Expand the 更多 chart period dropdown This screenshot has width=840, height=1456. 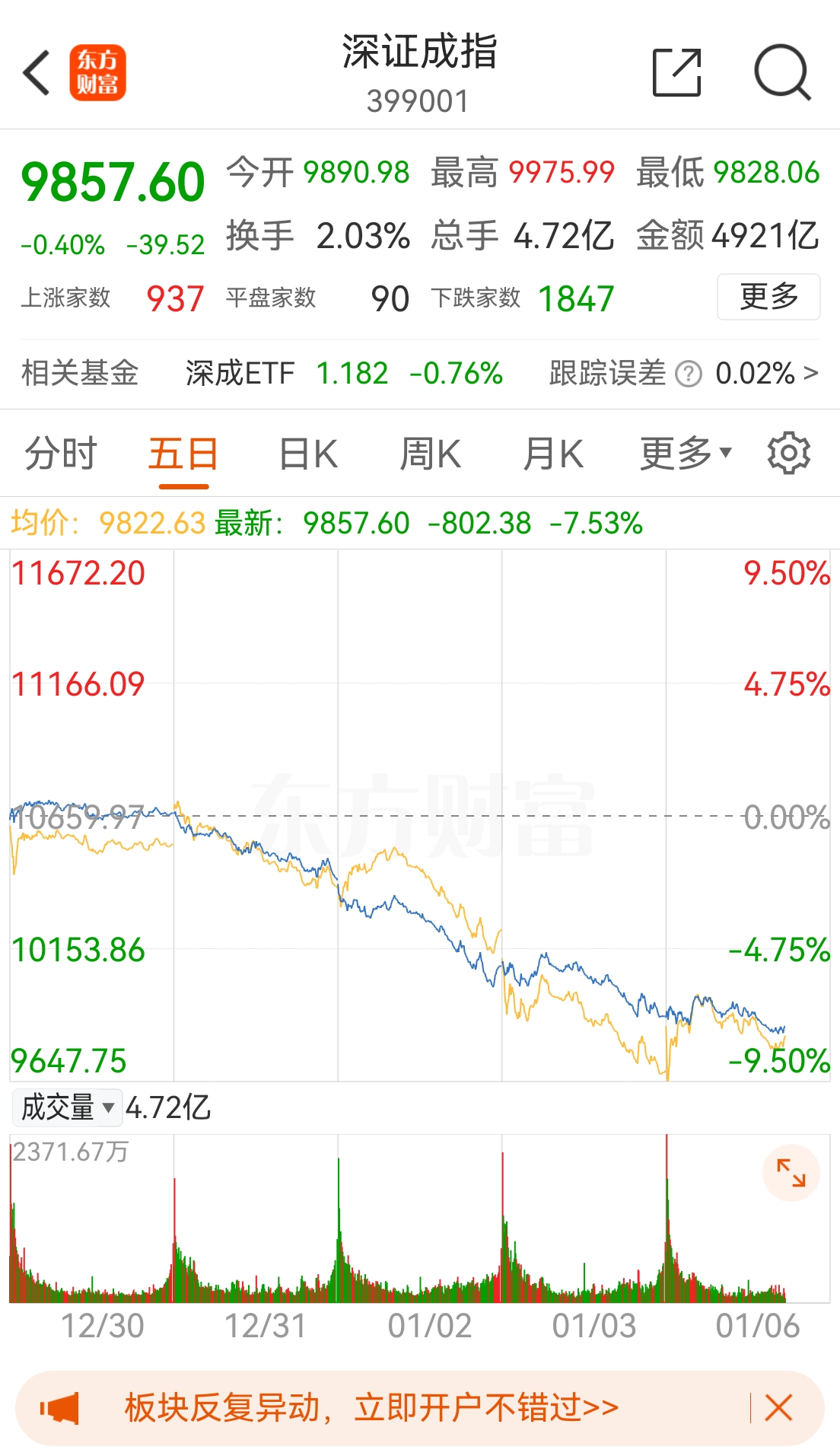click(685, 454)
